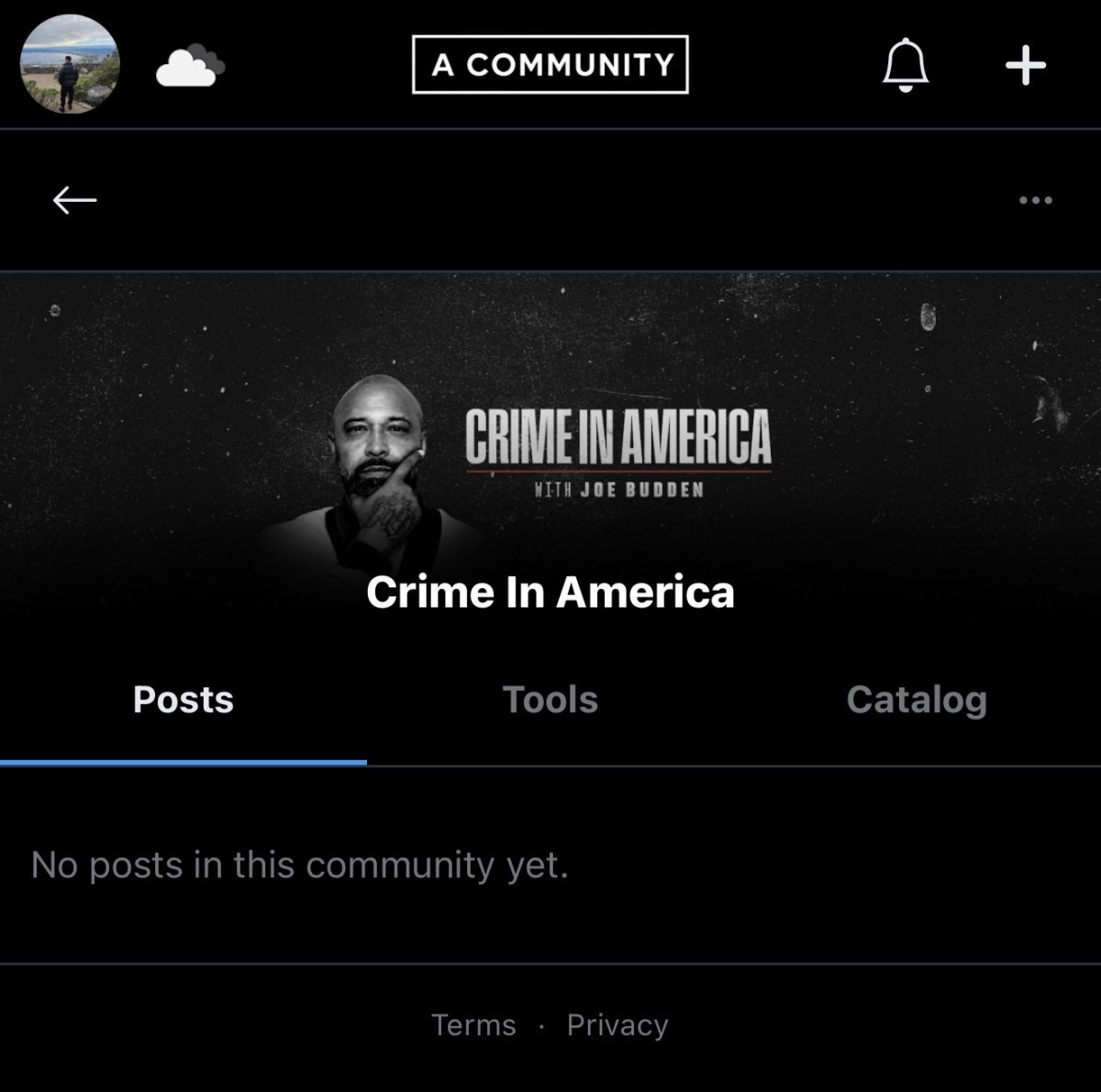Select the Posts tab
The image size is (1101, 1092).
point(183,700)
